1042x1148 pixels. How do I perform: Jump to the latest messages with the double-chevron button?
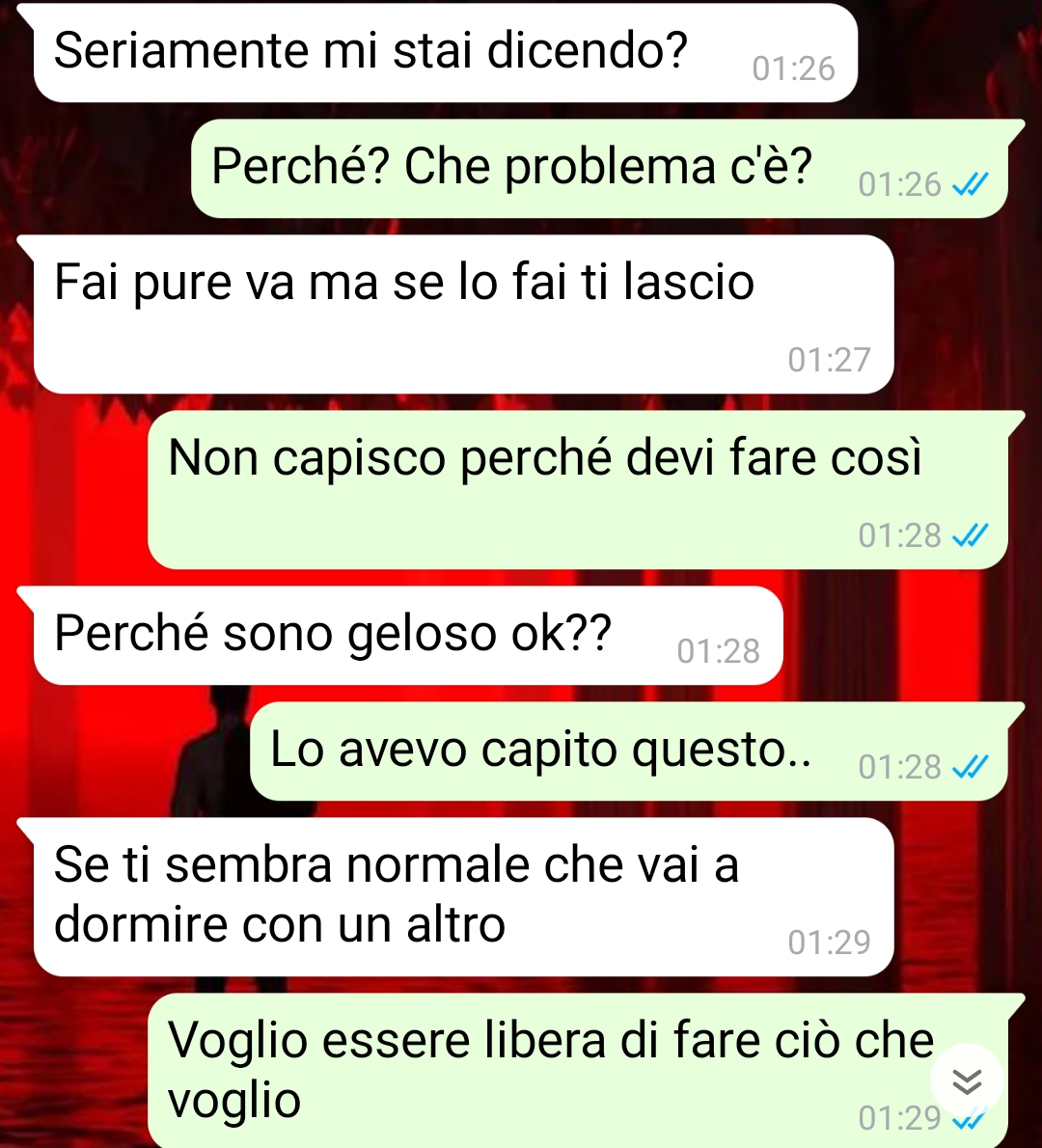coord(967,1081)
